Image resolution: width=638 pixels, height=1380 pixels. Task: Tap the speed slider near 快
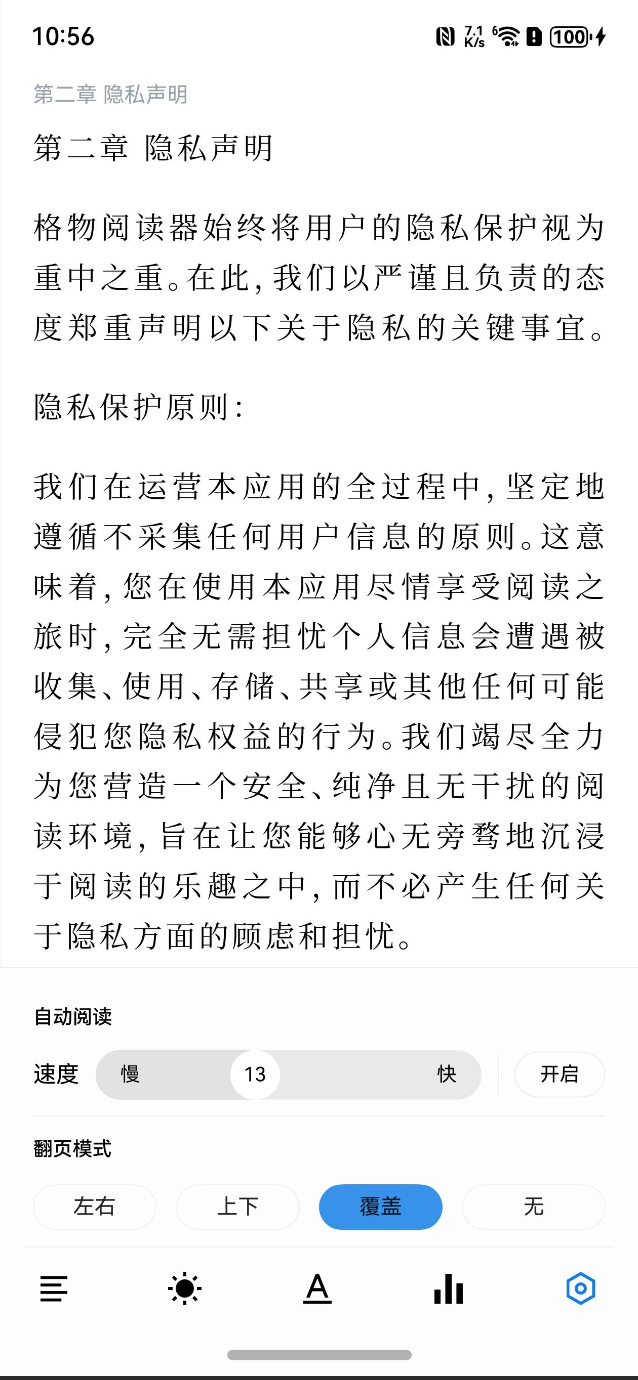(x=446, y=1075)
